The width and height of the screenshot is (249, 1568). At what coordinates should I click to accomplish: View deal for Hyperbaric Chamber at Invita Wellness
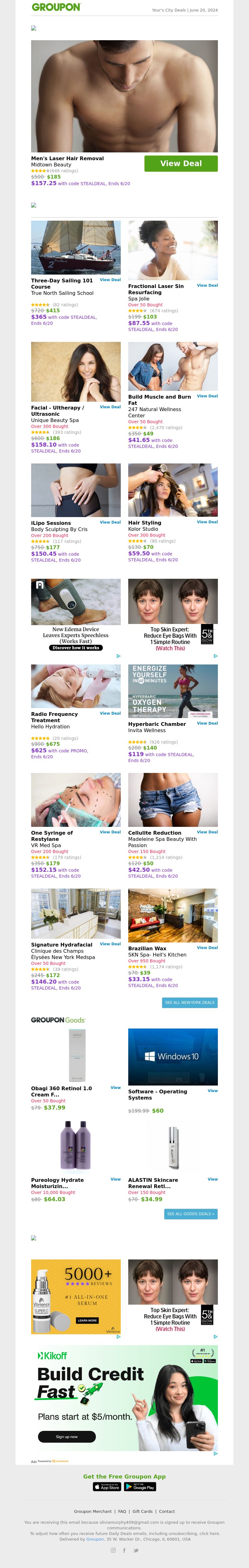pyautogui.click(x=207, y=723)
